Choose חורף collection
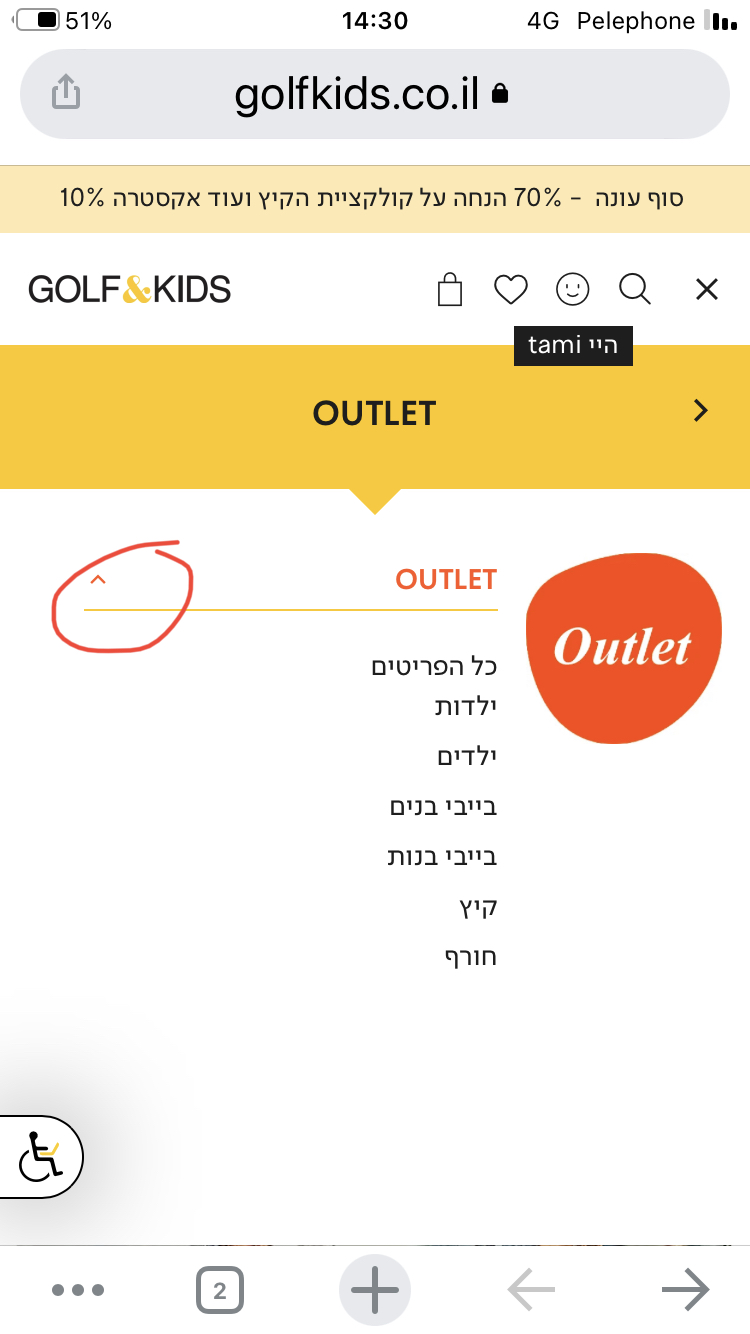Viewport: 750px width, 1334px height. (x=470, y=957)
